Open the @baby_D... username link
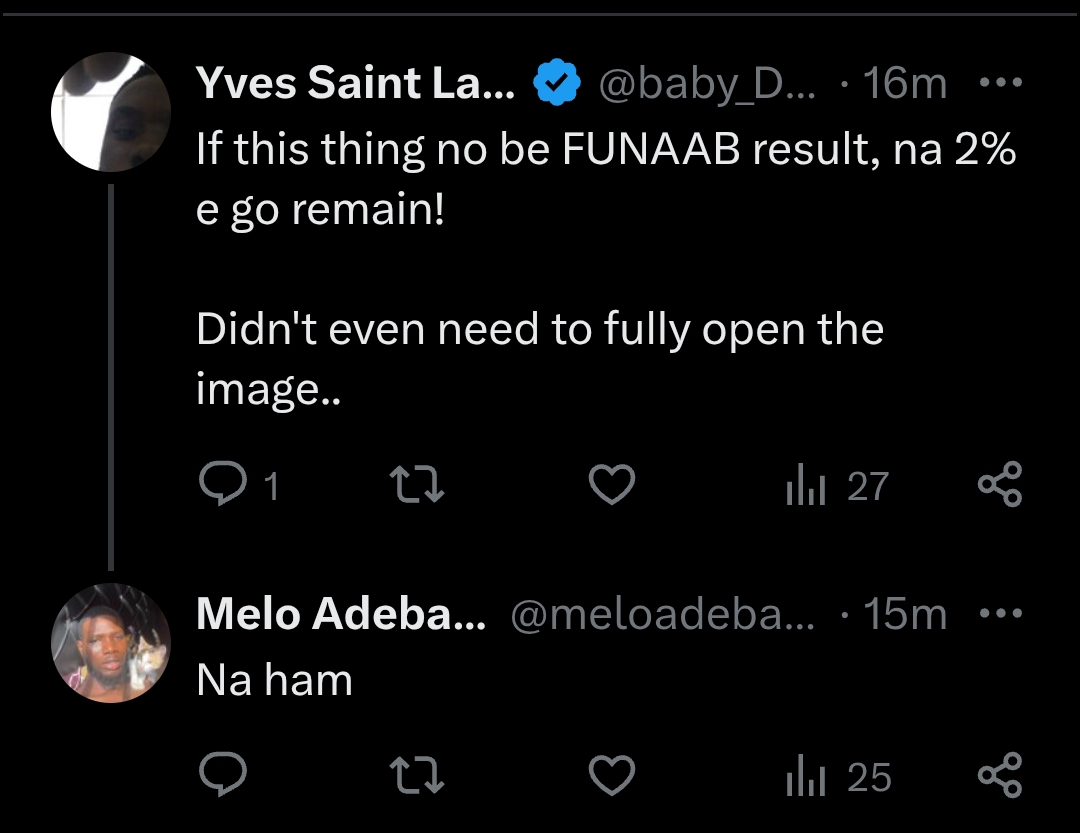The image size is (1080, 833). point(706,83)
